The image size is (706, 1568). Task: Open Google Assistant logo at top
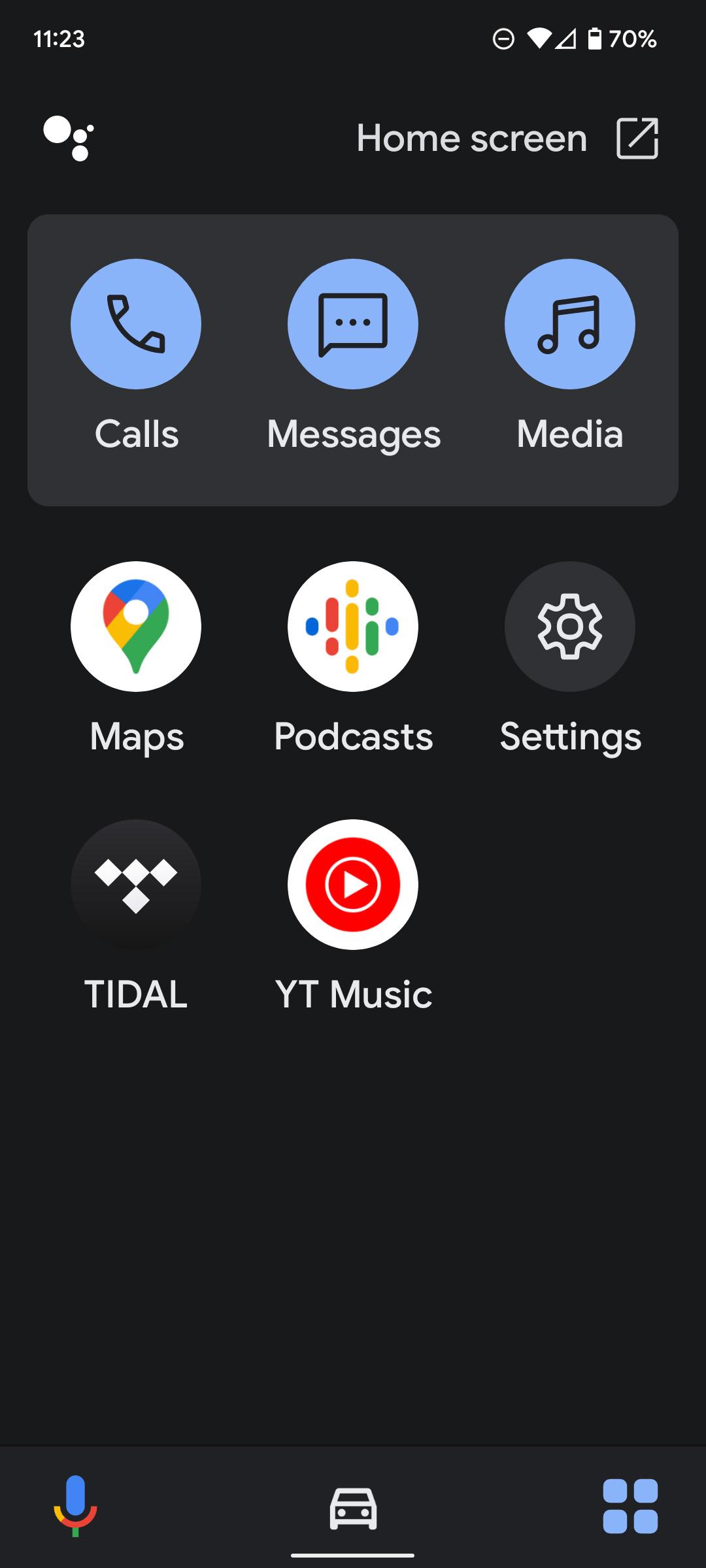[69, 138]
